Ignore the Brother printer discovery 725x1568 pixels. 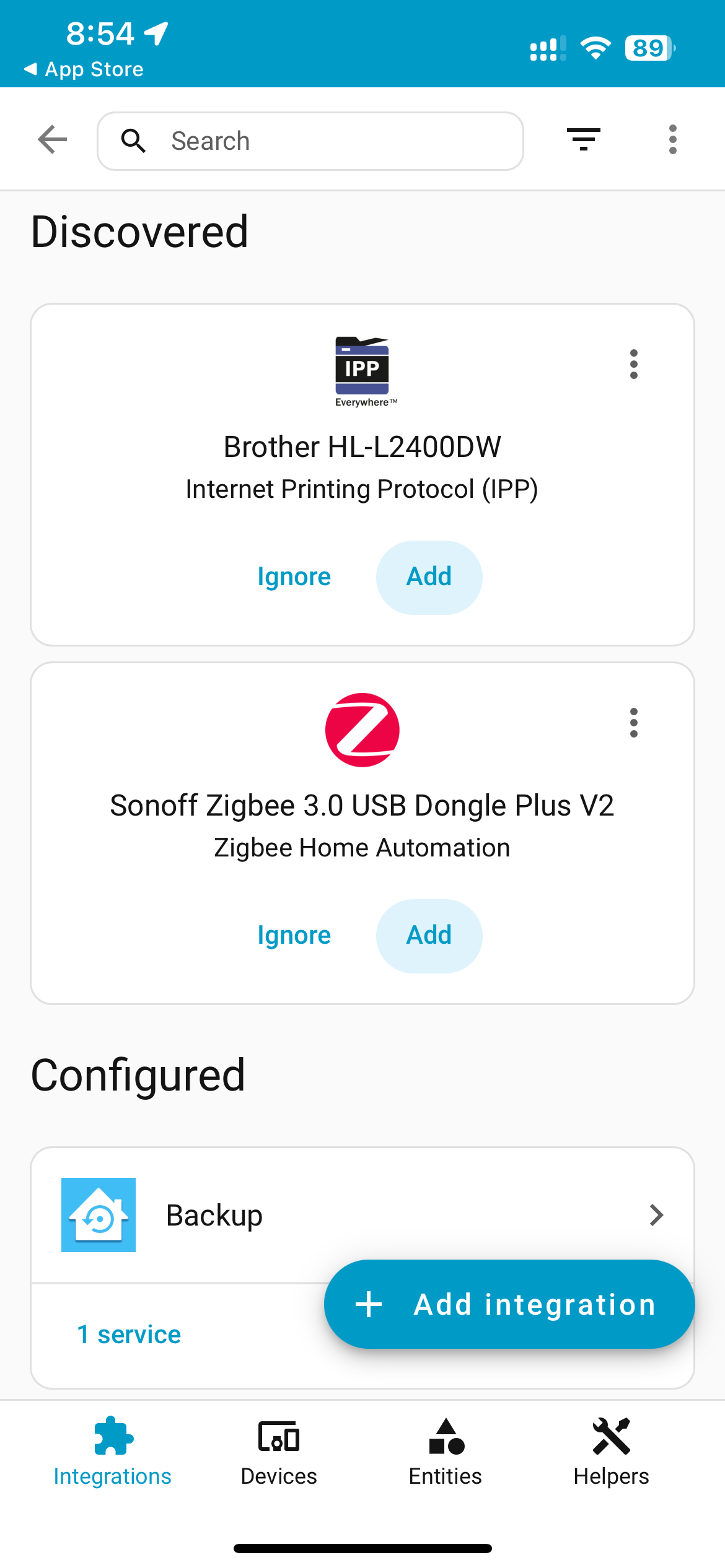[x=294, y=576]
